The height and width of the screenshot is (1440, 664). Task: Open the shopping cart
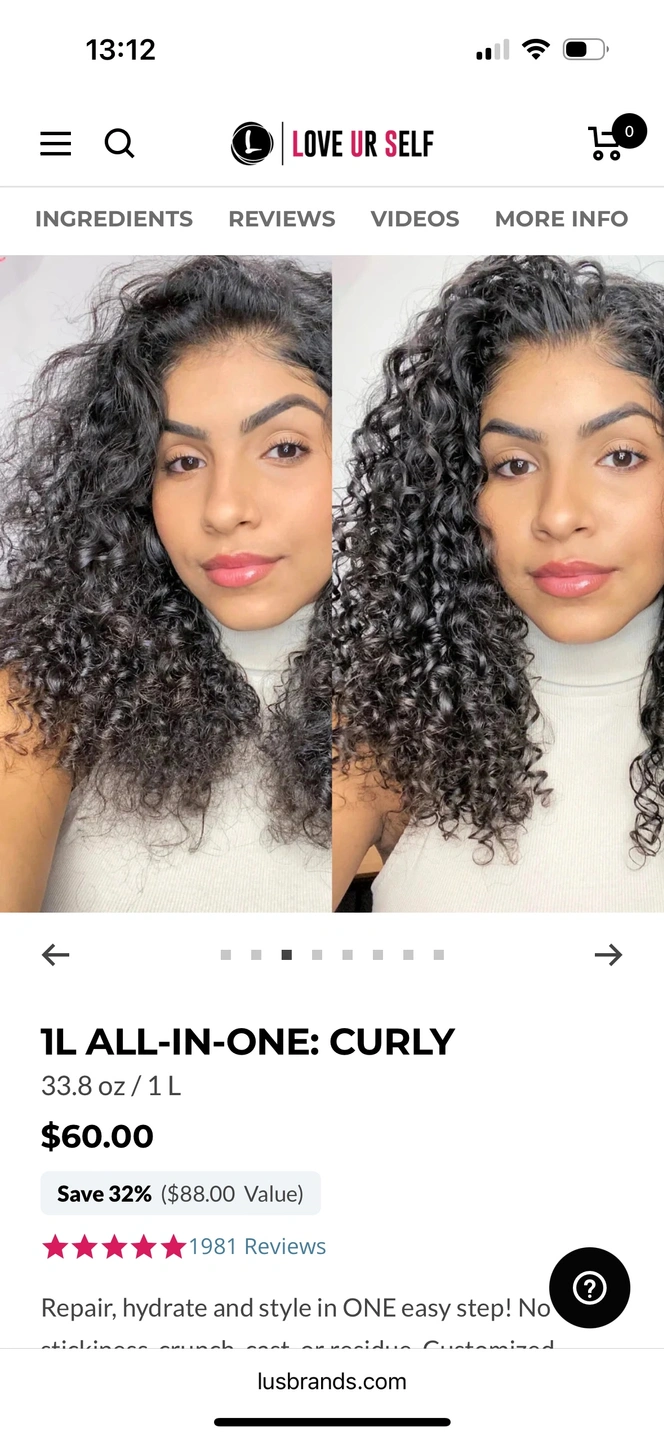[607, 143]
